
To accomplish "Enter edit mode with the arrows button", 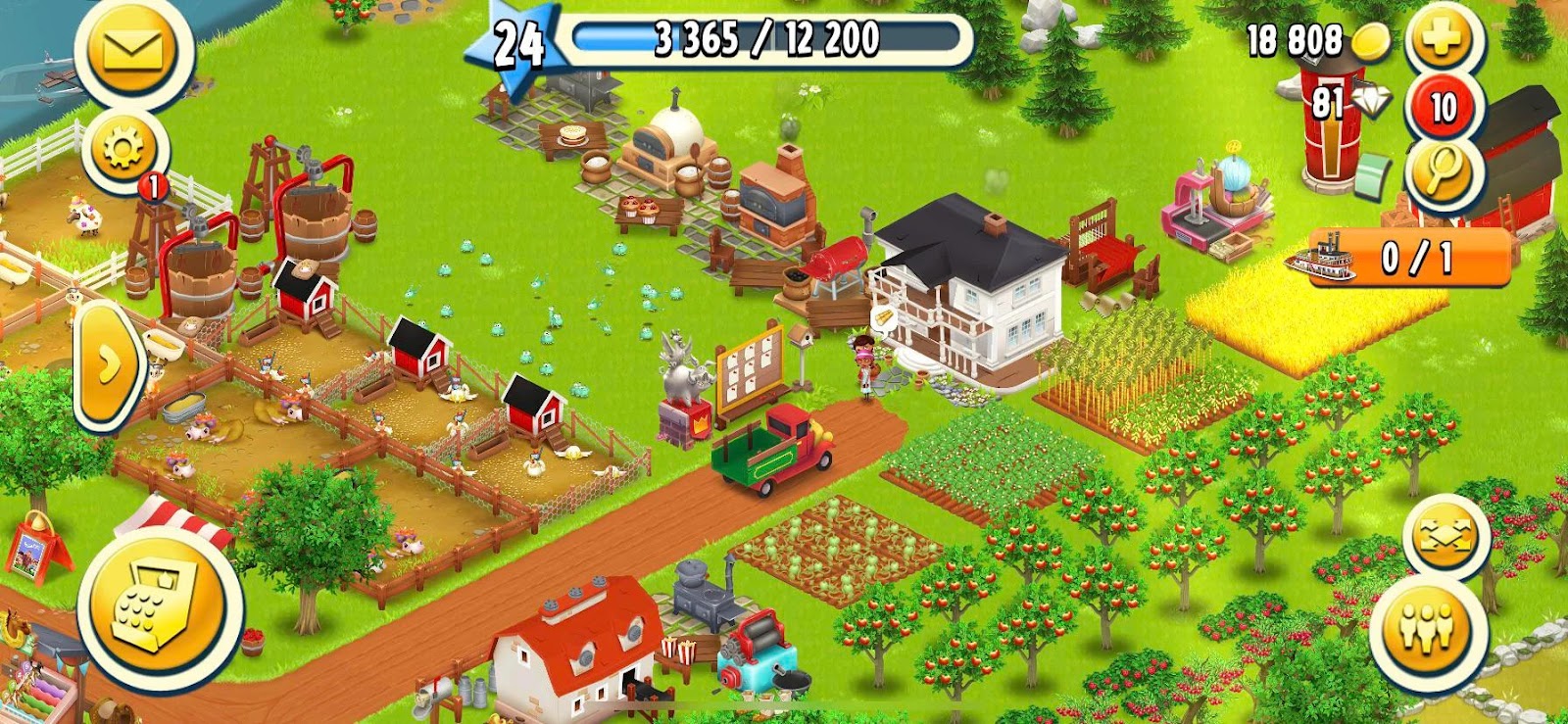I will click(1445, 536).
